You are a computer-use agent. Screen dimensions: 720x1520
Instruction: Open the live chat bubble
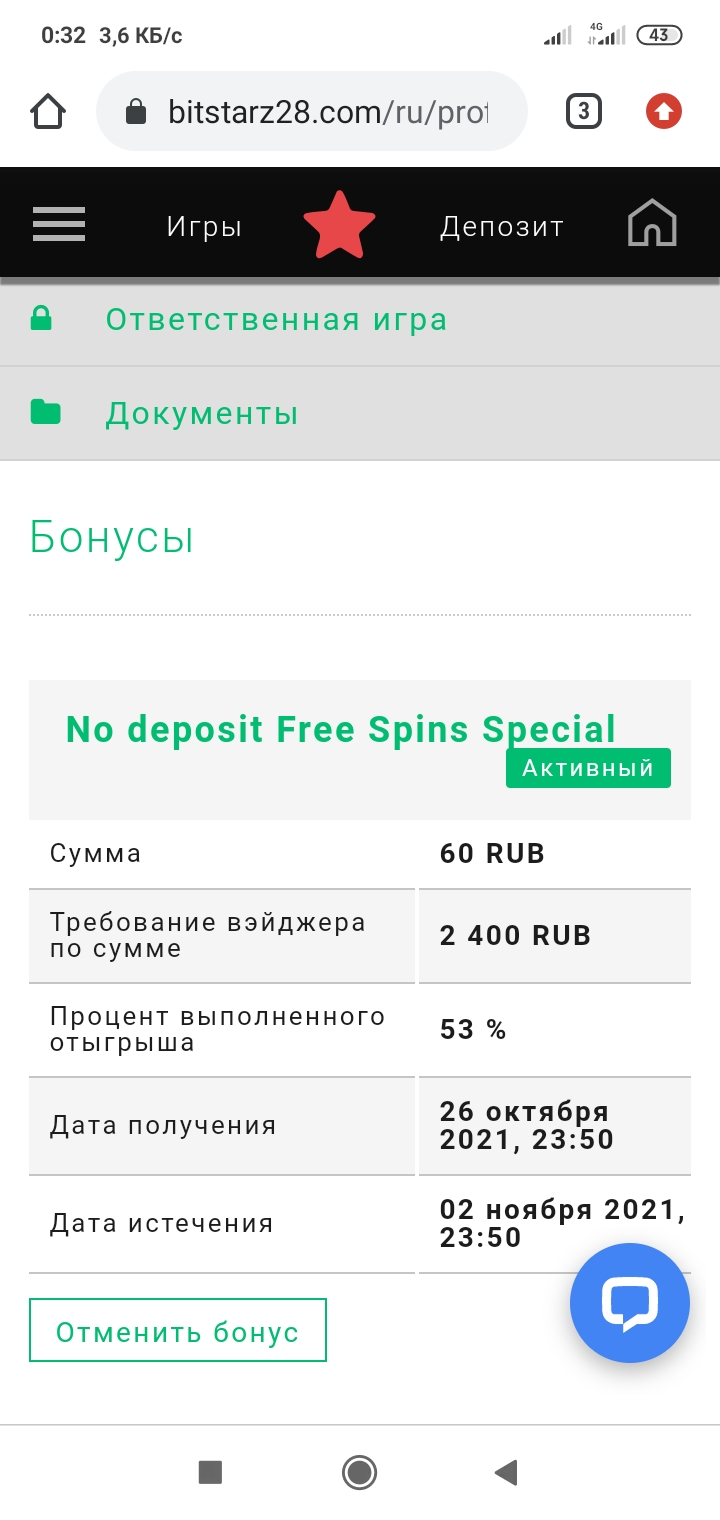[x=629, y=1302]
